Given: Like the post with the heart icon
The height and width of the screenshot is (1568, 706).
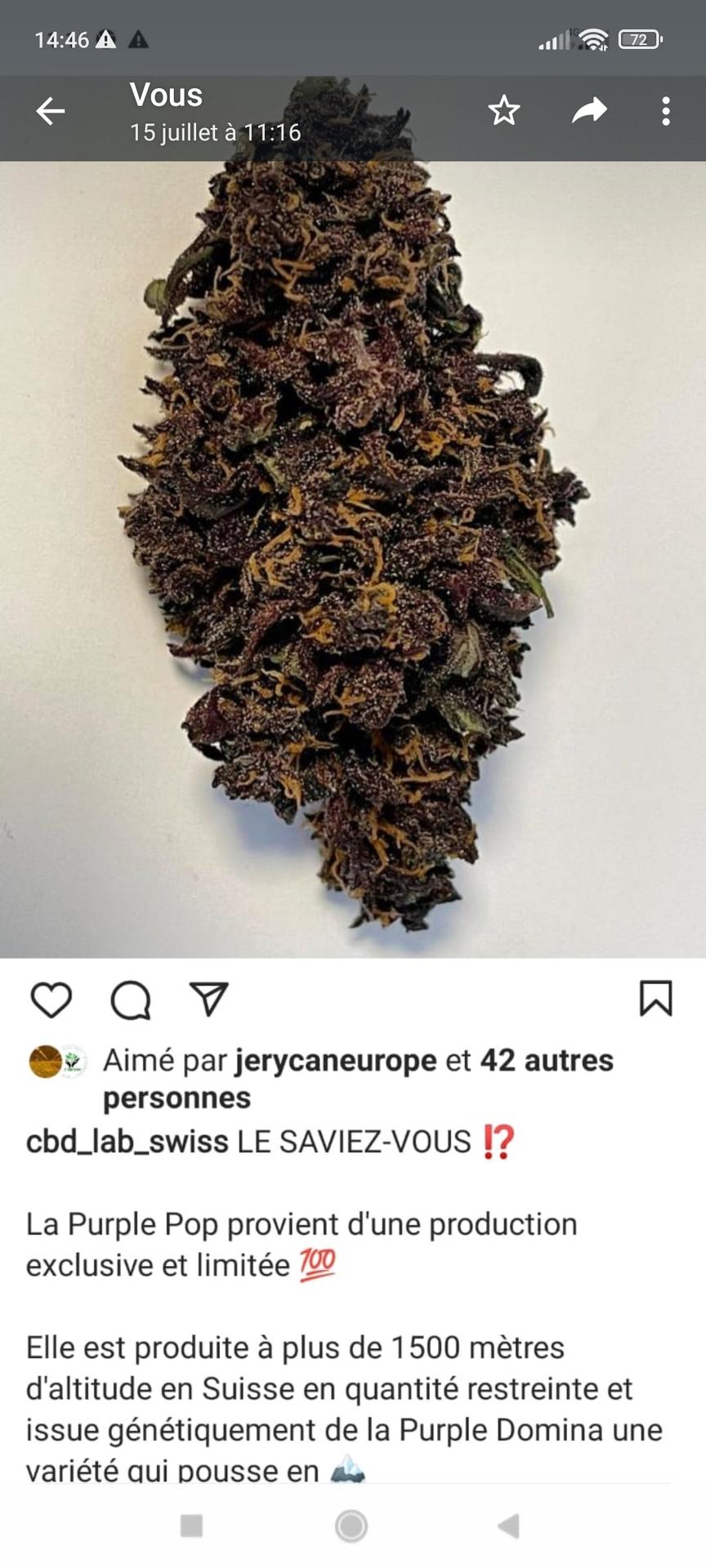Looking at the screenshot, I should point(51,1000).
